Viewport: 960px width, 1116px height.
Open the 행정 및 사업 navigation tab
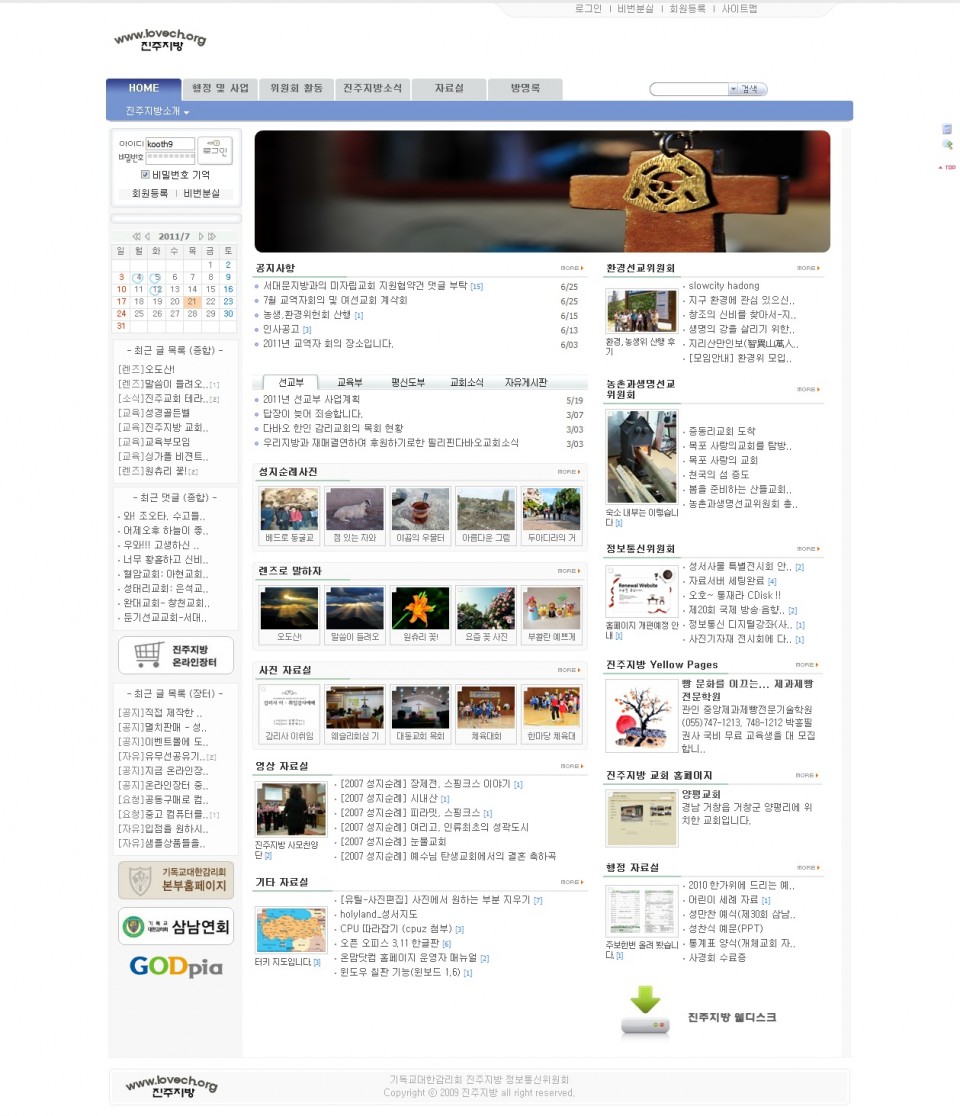pyautogui.click(x=220, y=89)
